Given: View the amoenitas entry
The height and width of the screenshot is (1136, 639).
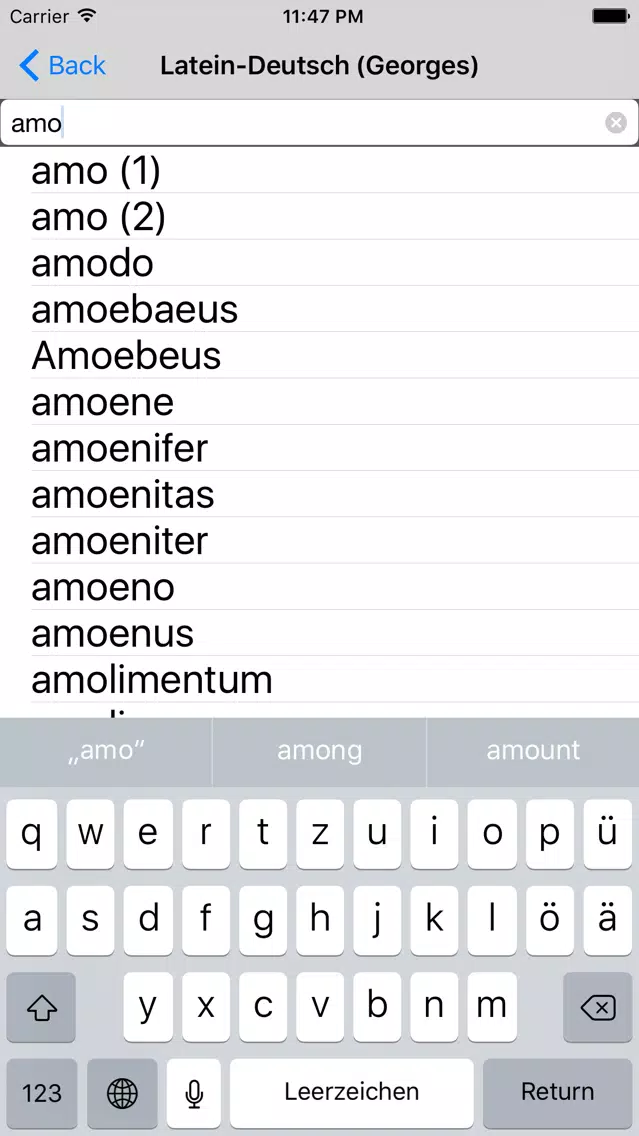Looking at the screenshot, I should click(320, 495).
